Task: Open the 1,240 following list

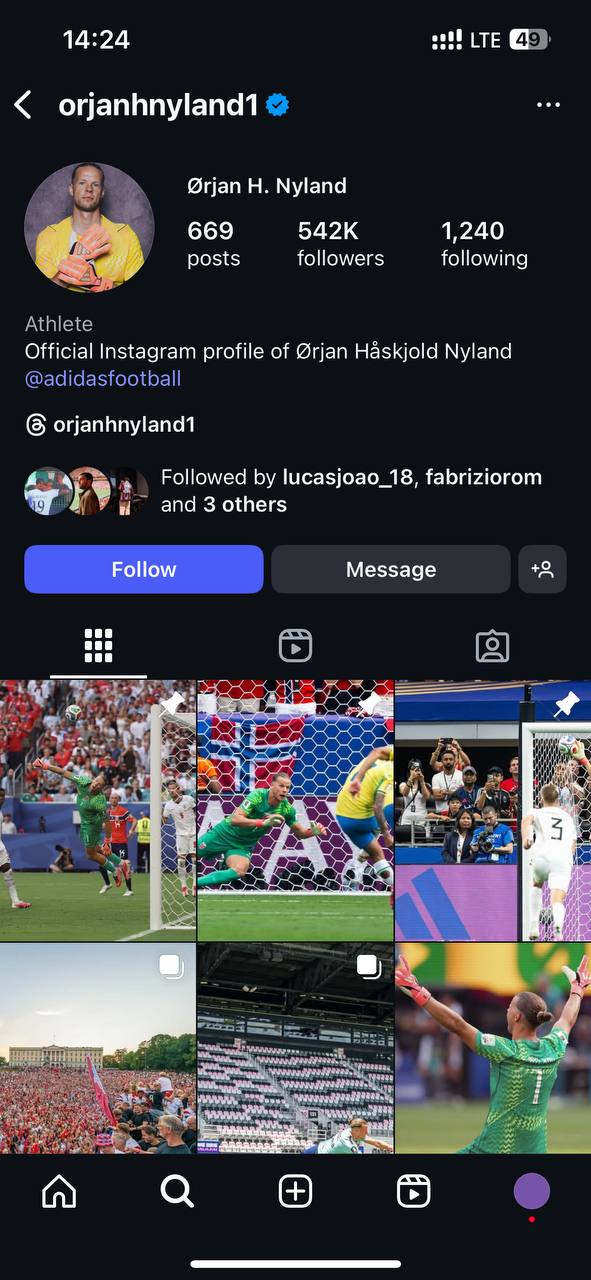Action: 484,244
